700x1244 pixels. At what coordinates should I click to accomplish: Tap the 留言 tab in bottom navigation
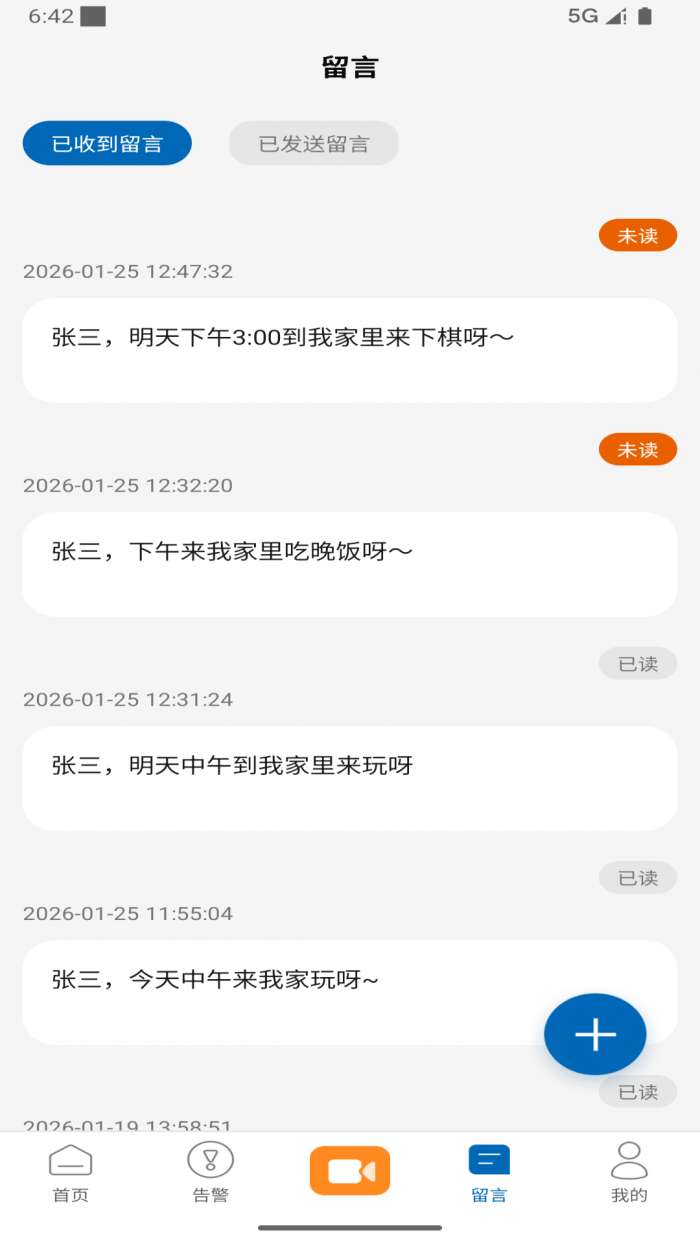click(489, 1173)
